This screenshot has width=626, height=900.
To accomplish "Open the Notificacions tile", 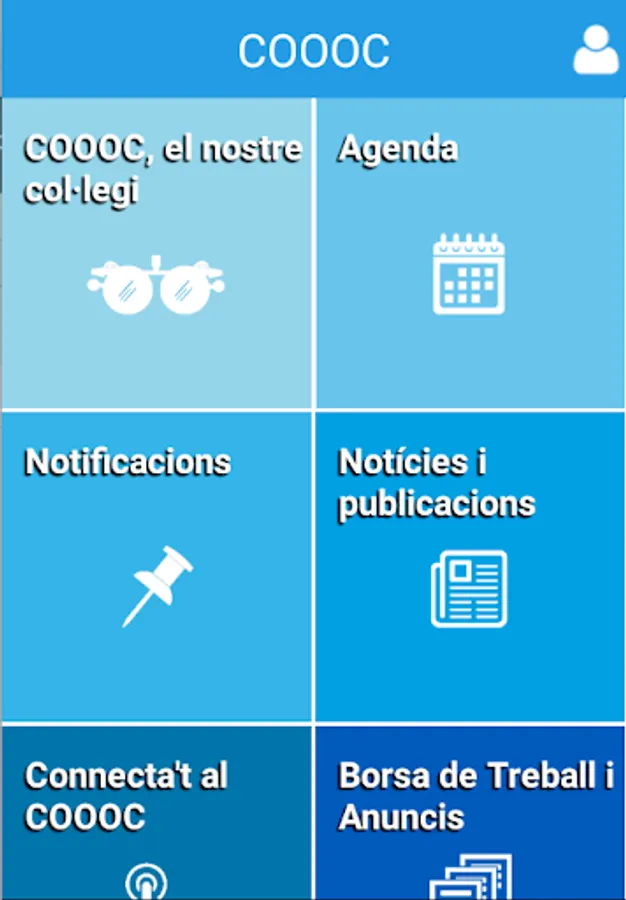I will tap(157, 567).
